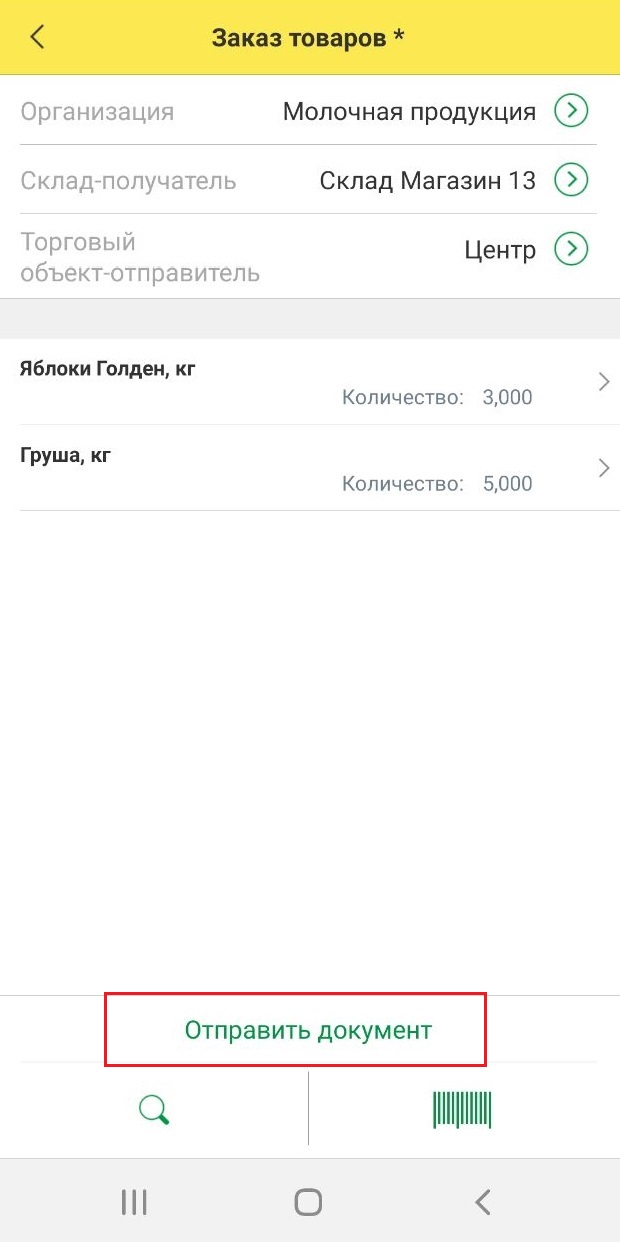Go back using the header arrow
620x1242 pixels.
click(38, 37)
